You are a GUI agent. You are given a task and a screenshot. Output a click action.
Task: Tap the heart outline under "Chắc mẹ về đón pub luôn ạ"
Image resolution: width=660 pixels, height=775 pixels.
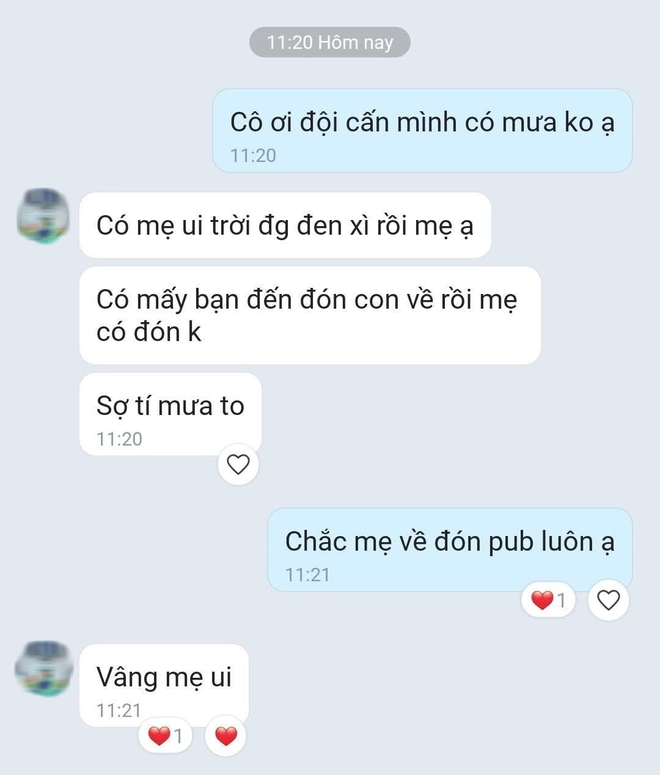[608, 600]
